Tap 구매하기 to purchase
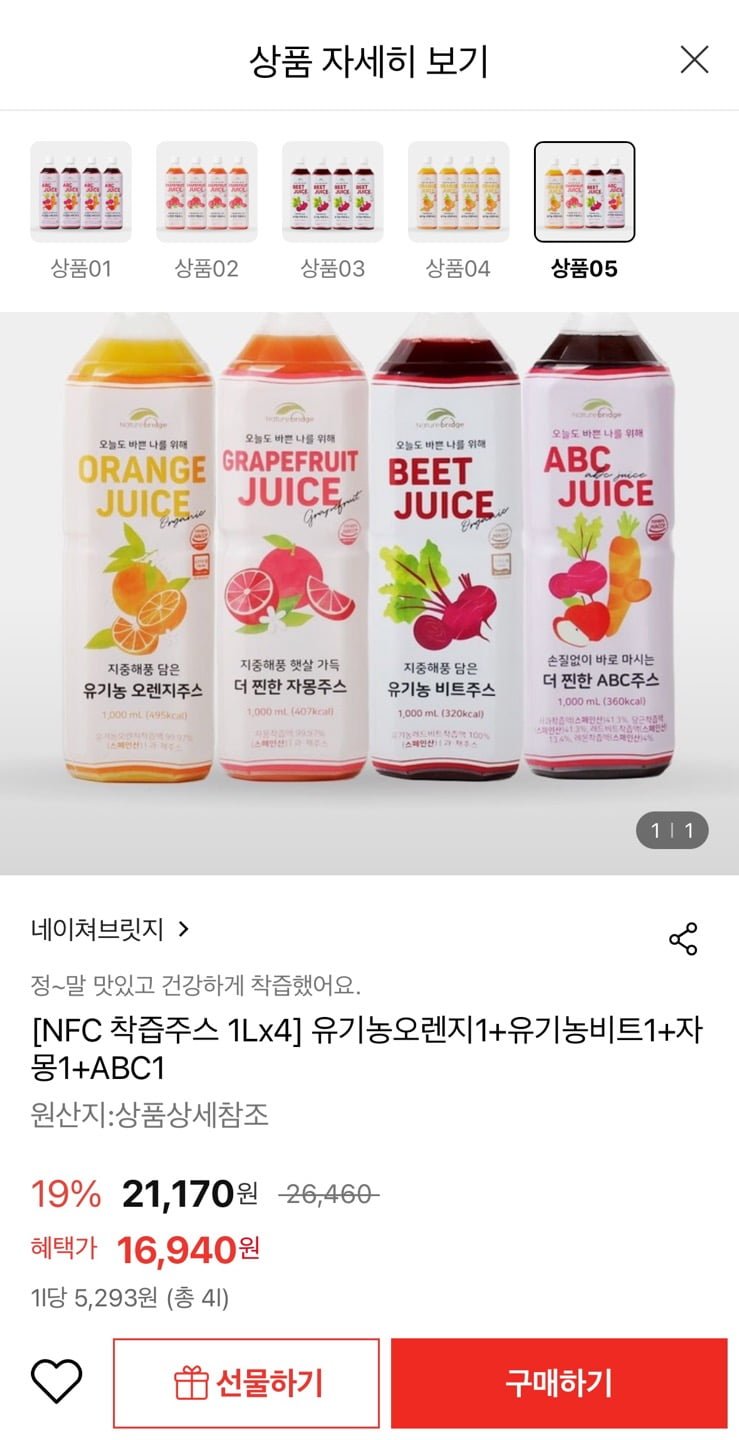This screenshot has height=1440, width=739. point(559,1383)
